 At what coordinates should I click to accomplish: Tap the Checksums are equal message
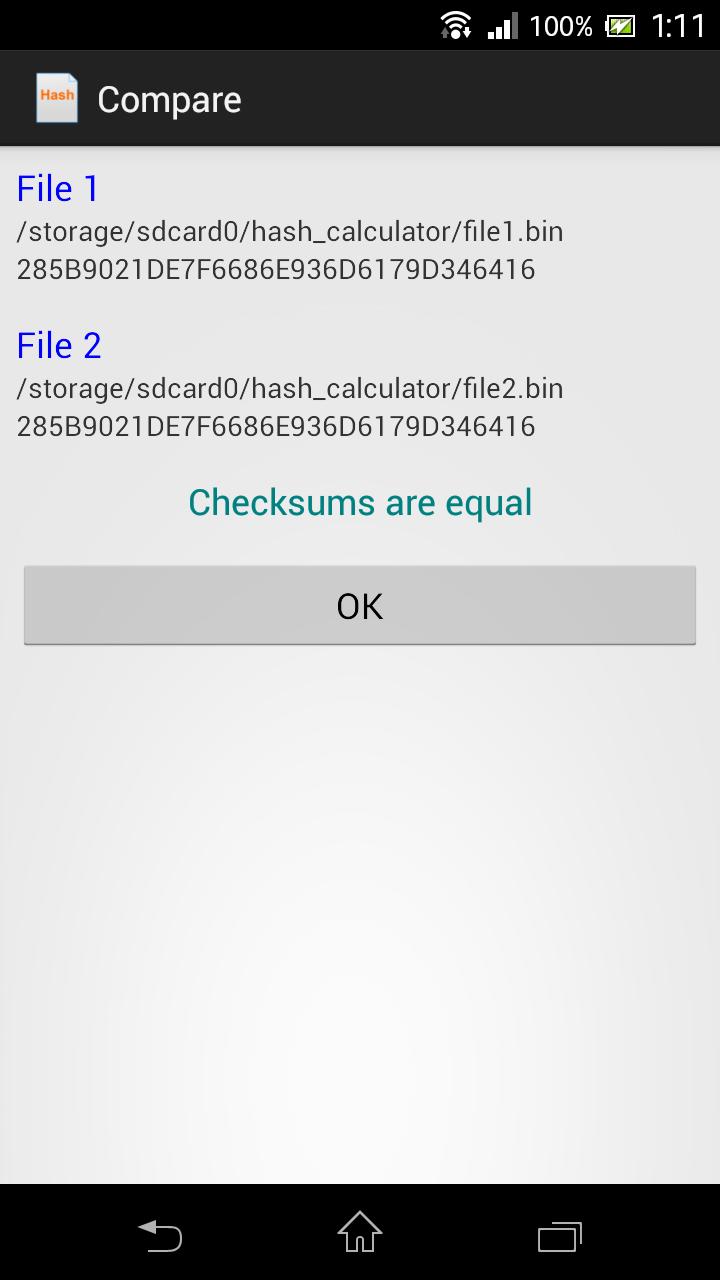coord(360,501)
